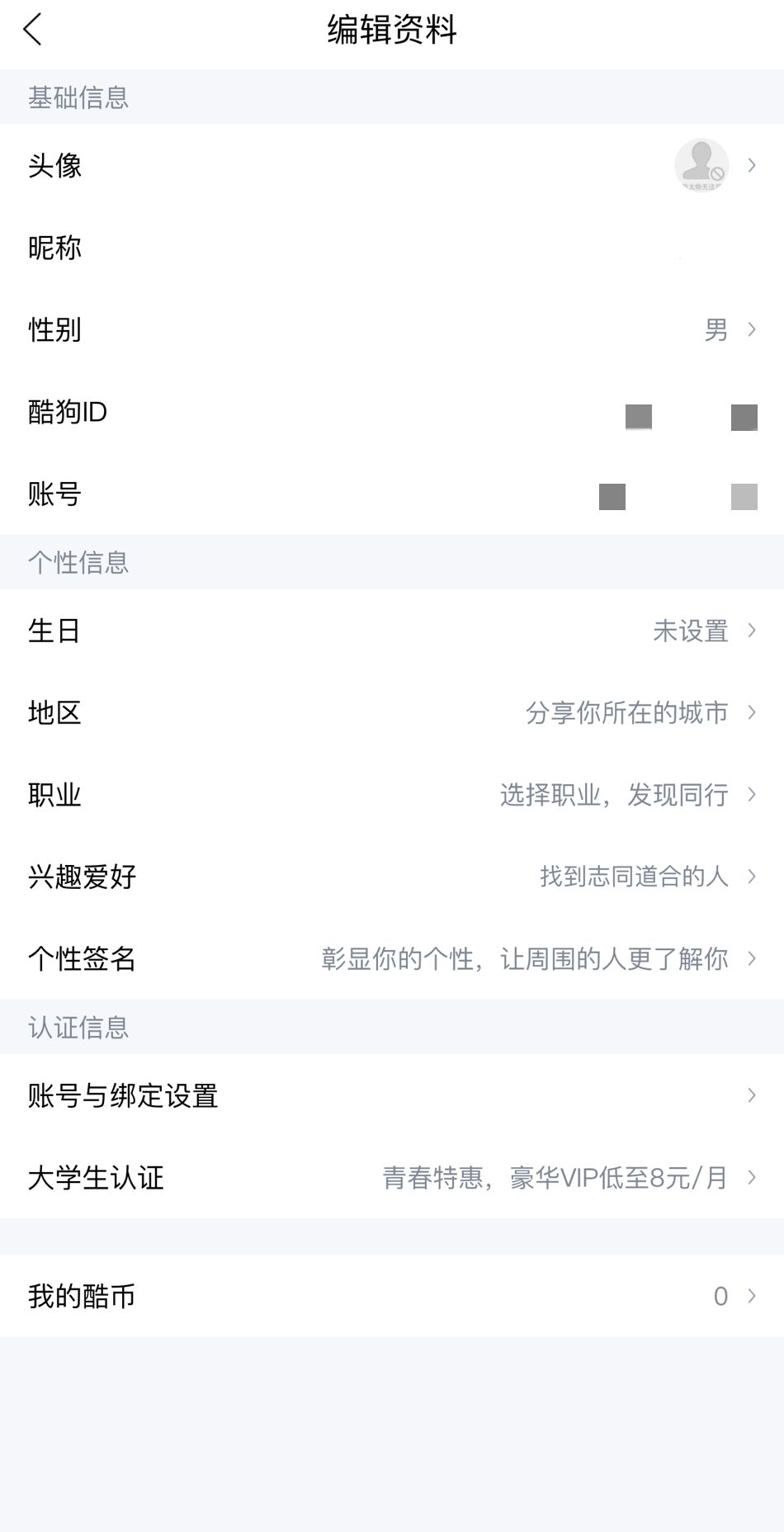Screen dimensions: 784x1532
Task: Open 大学生认证 student verification
Action: pos(392,1177)
